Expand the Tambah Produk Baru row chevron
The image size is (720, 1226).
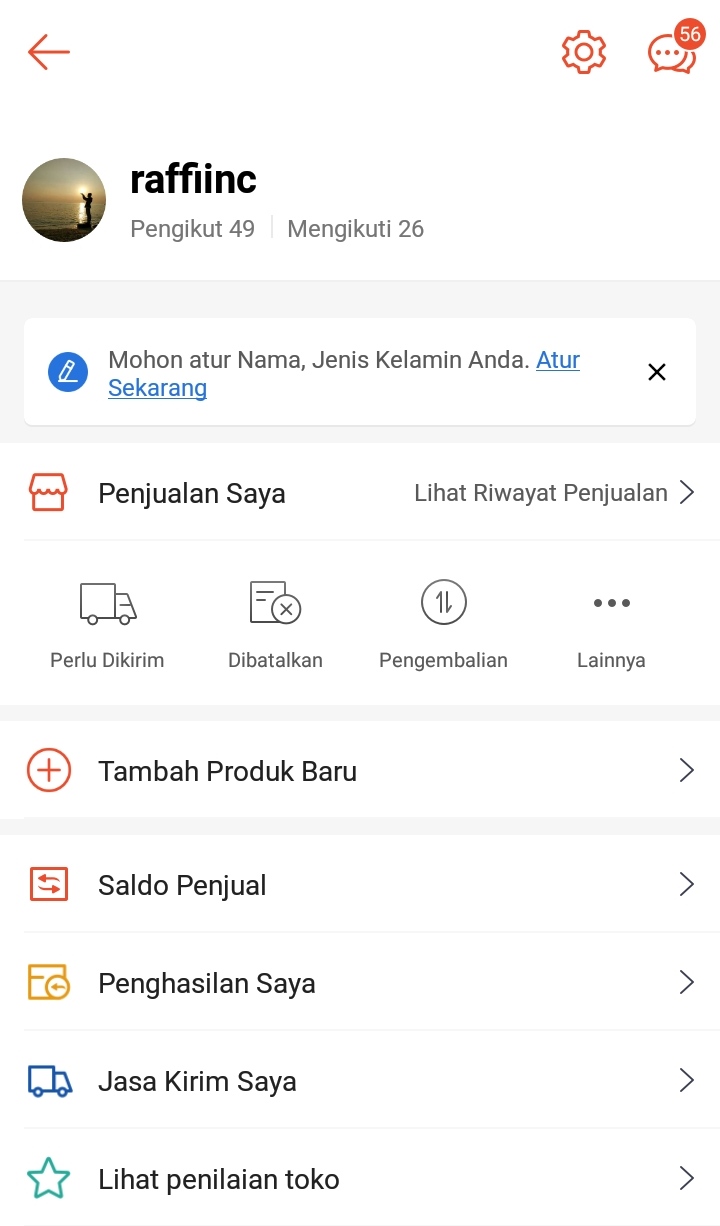coord(686,770)
